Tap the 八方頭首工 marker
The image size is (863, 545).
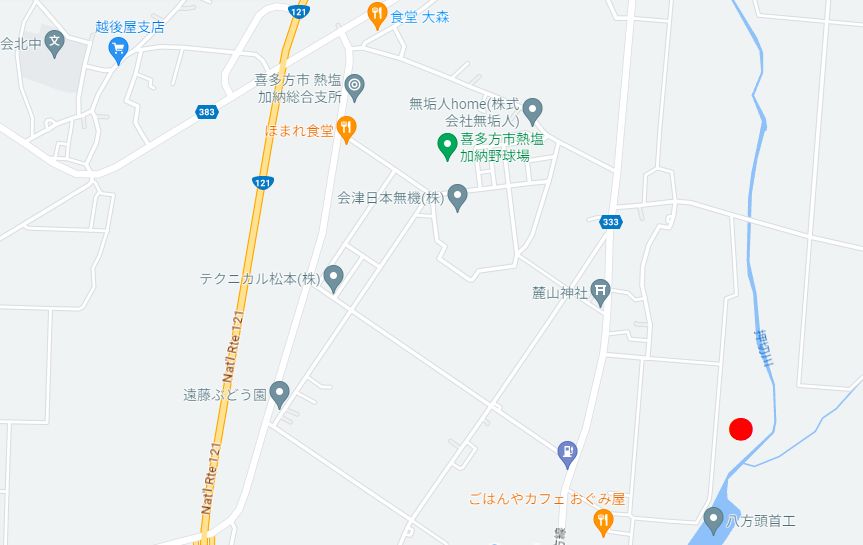[713, 519]
